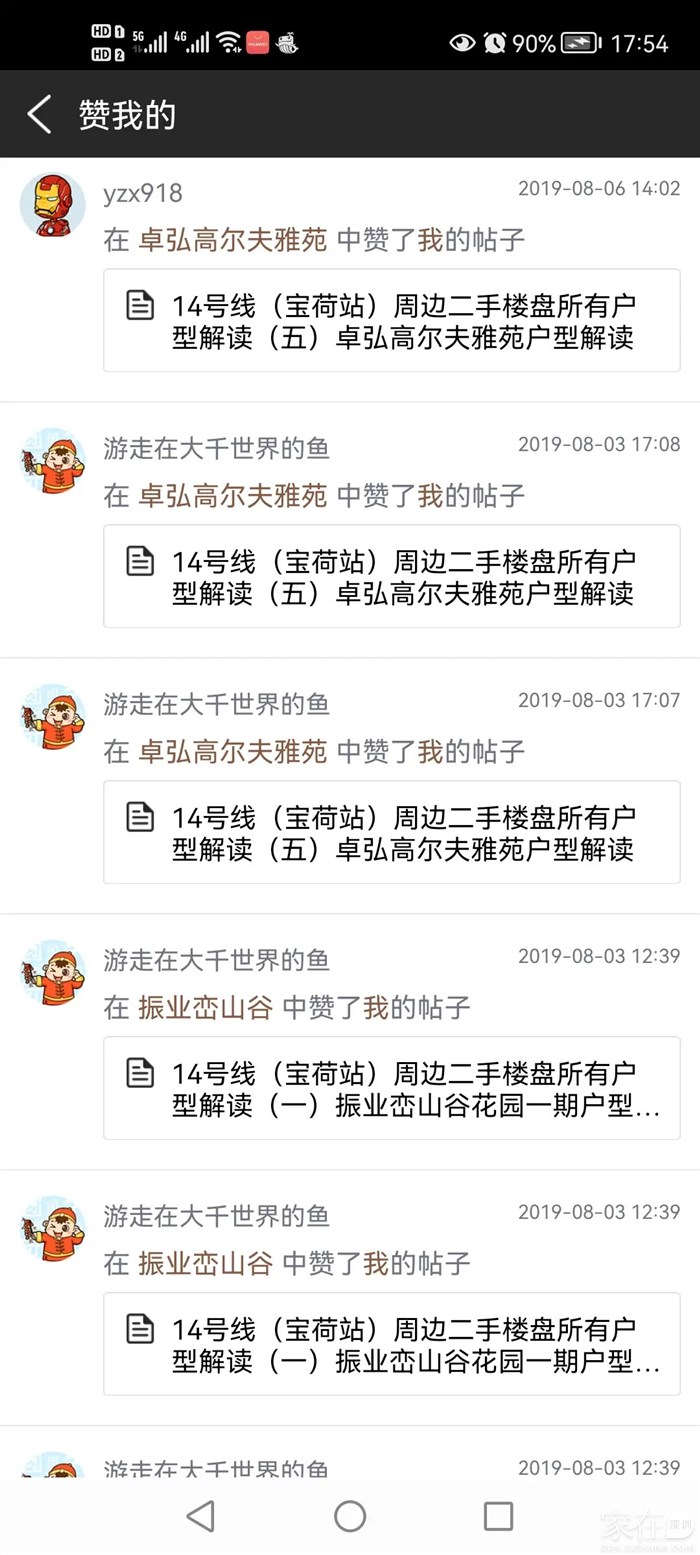700x1555 pixels.
Task: Open 卓弘高尔夫雅苑 link in the 17:08 notice
Action: [x=232, y=496]
